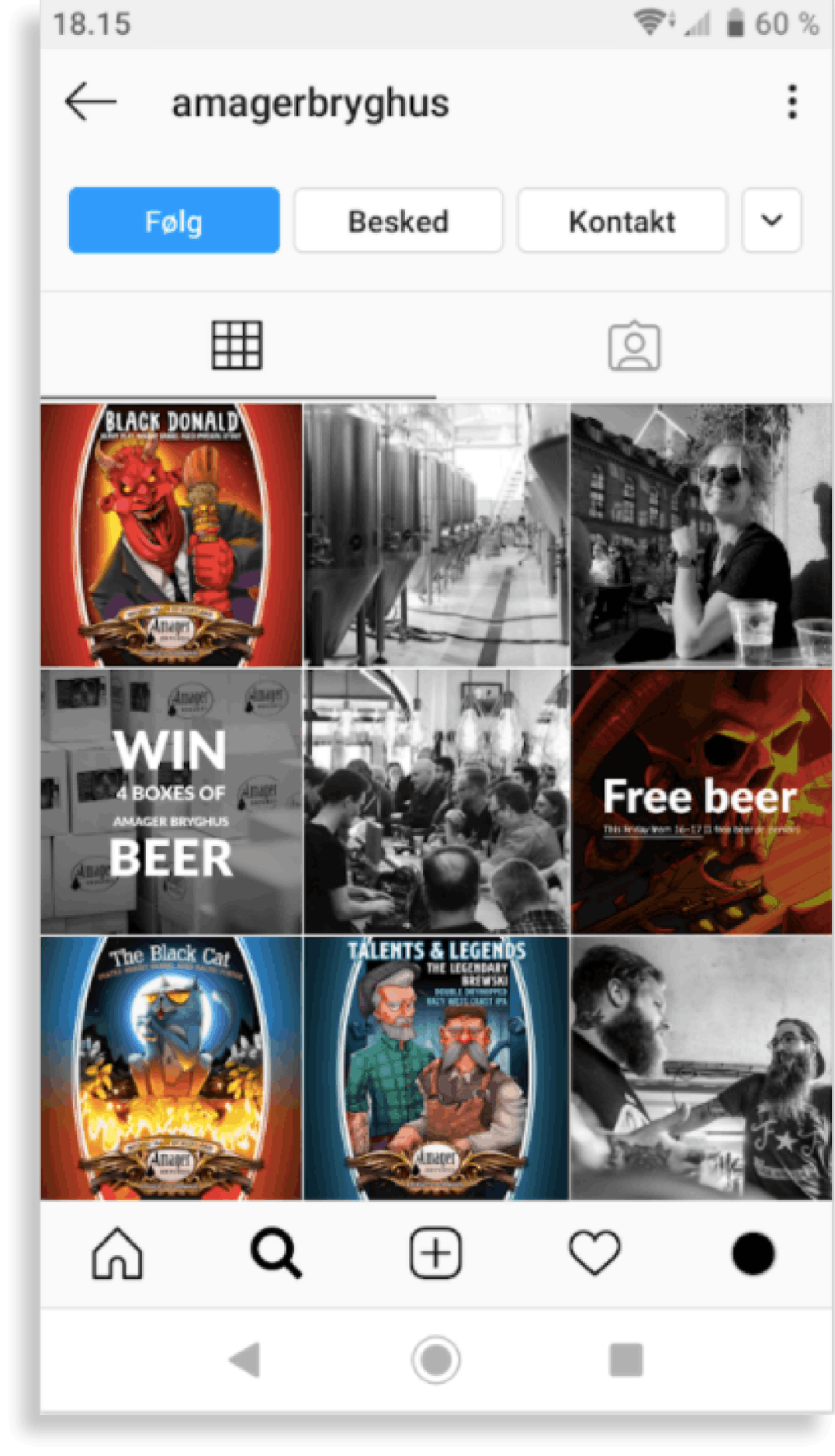Open the brewery tanks photo post
The height and width of the screenshot is (1456, 835).
(436, 535)
